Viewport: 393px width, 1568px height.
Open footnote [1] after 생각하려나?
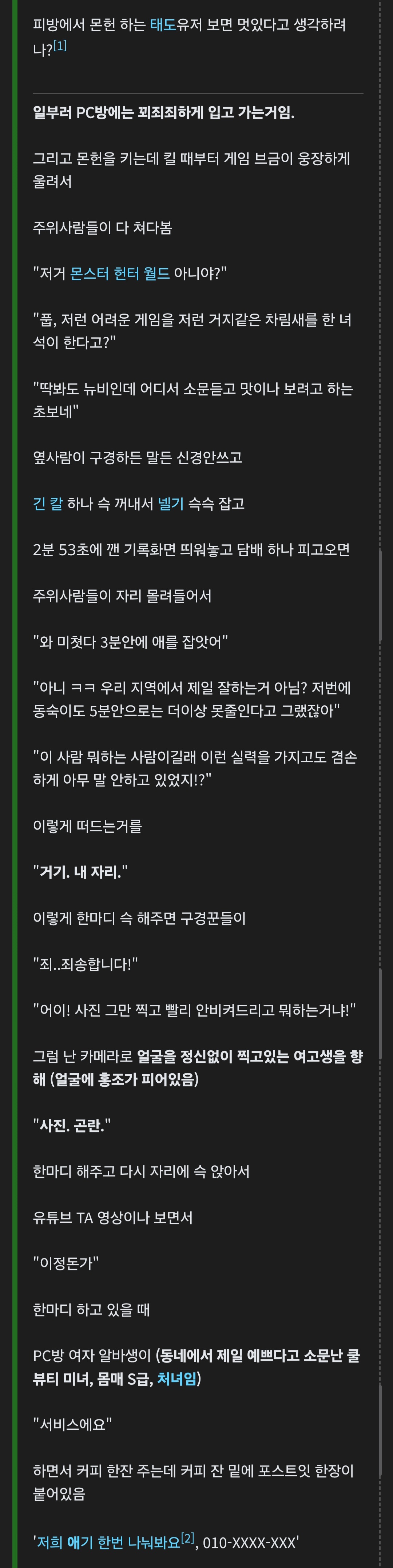[60, 45]
